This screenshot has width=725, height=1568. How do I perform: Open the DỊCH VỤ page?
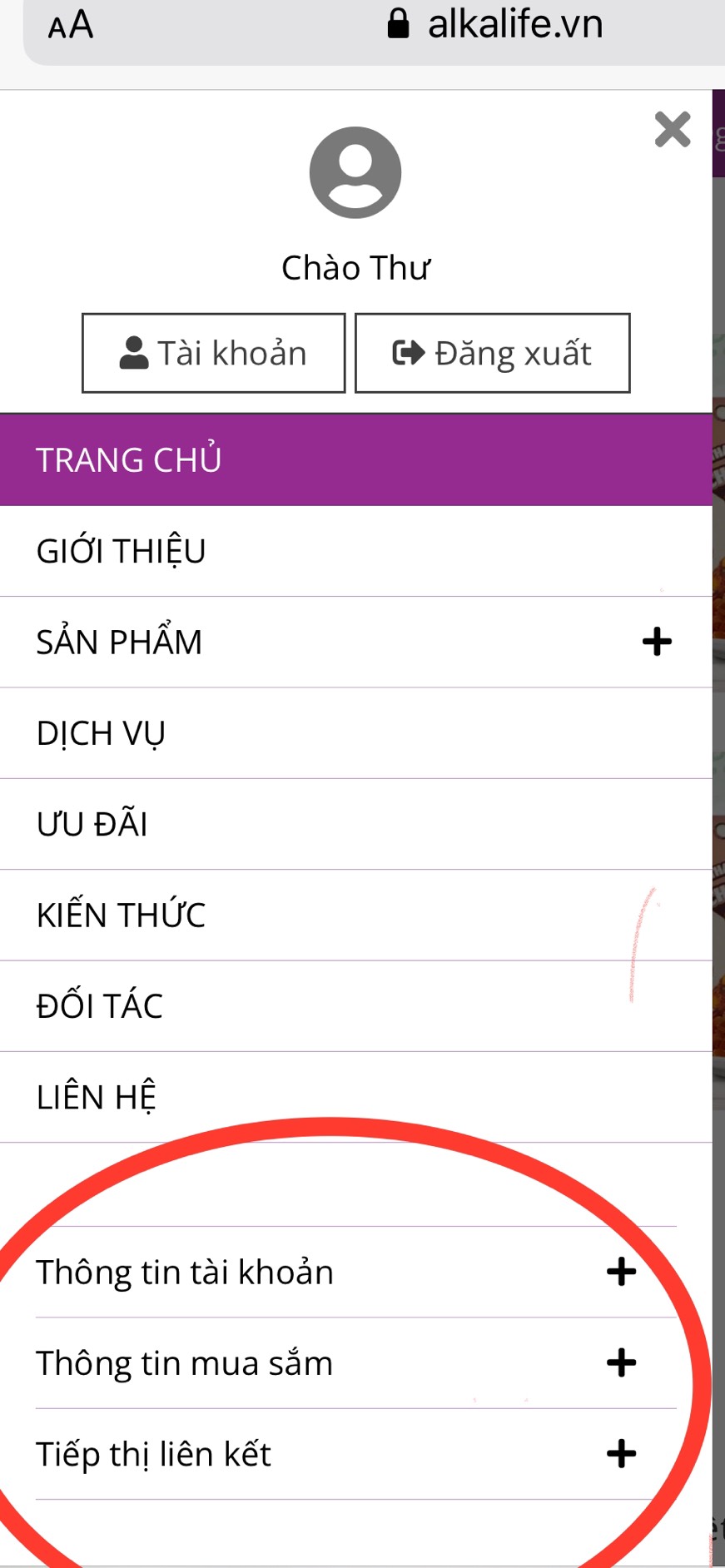tap(102, 733)
